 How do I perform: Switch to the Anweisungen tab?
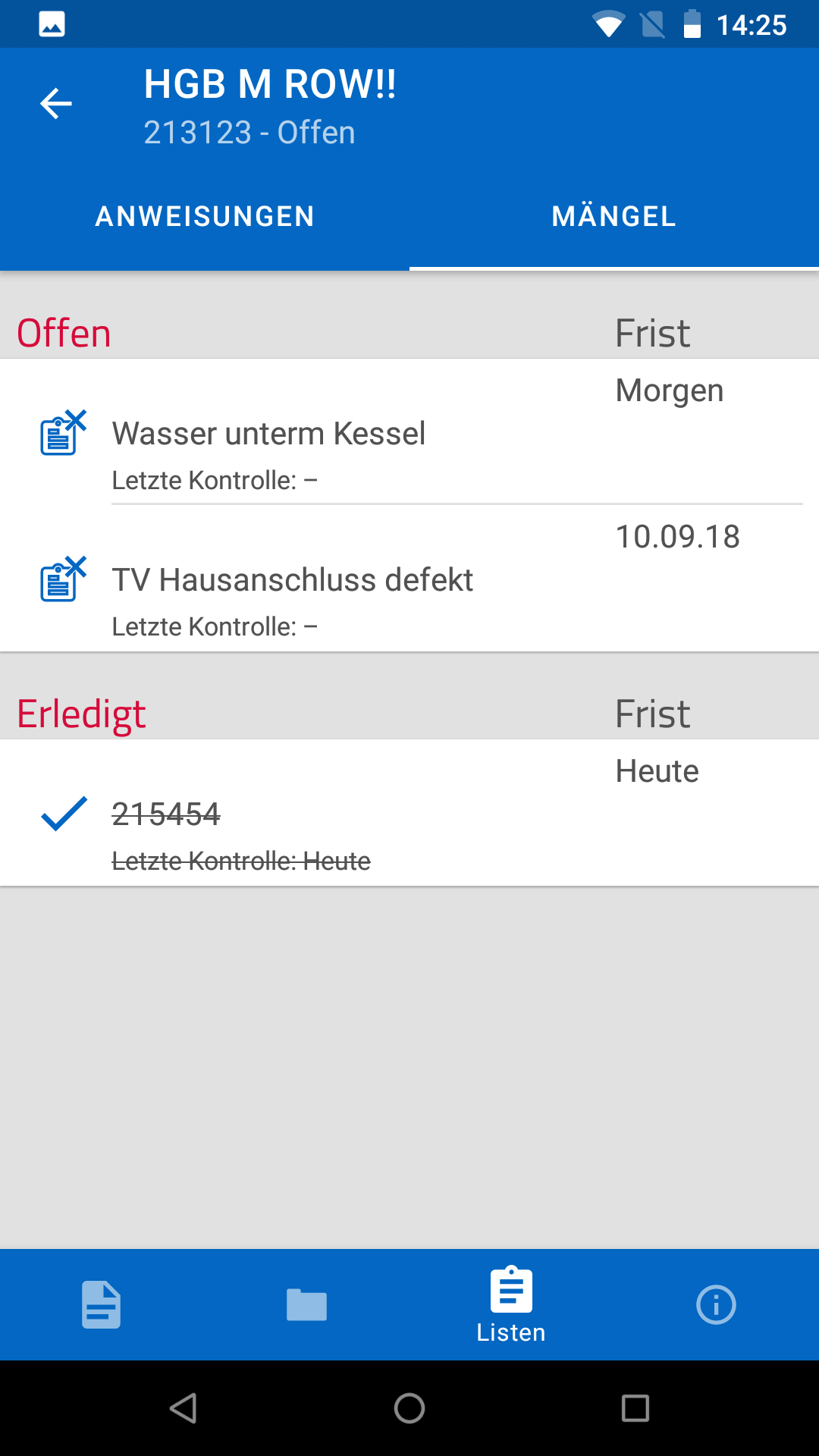(205, 217)
